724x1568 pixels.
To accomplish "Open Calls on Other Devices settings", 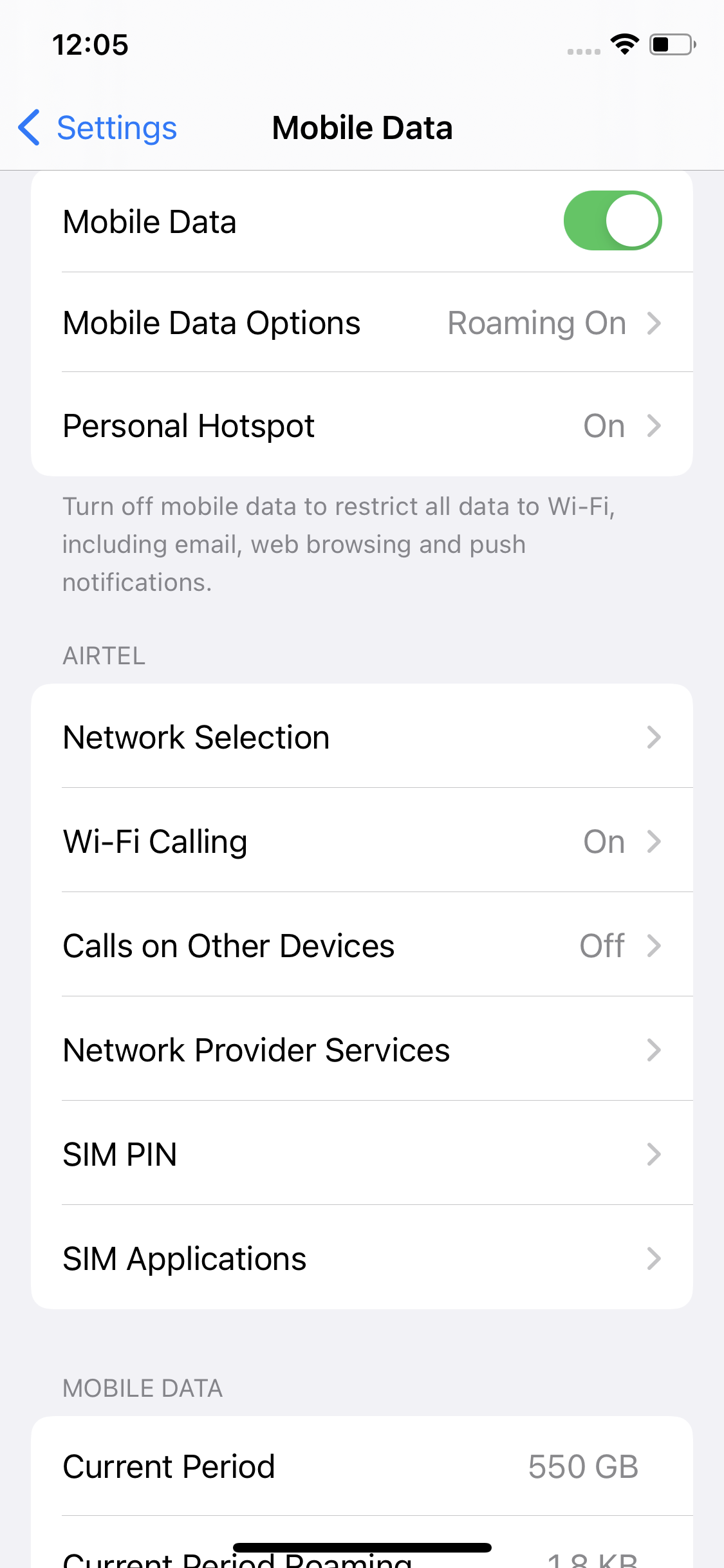I will click(362, 945).
